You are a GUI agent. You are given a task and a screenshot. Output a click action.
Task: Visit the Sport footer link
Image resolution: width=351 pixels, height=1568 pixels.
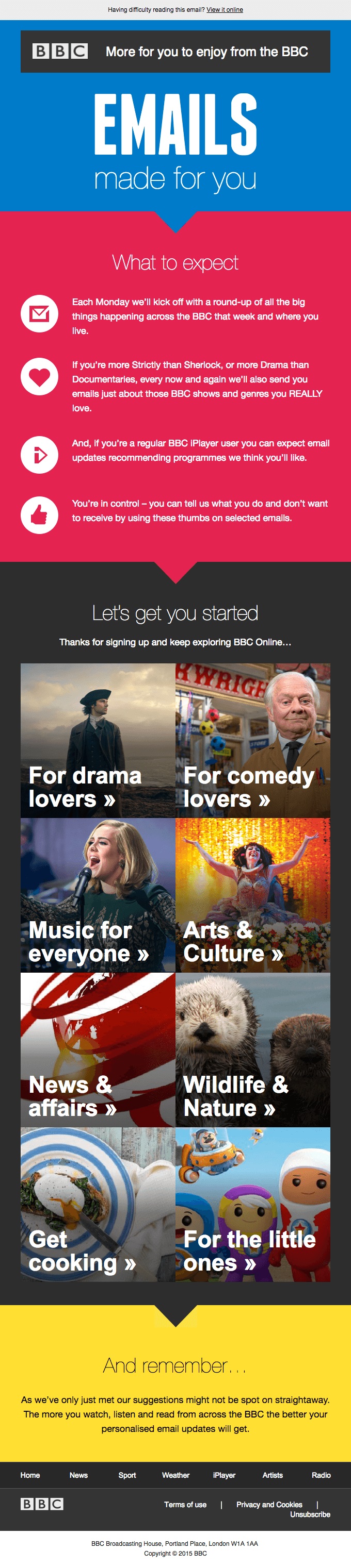click(x=127, y=1475)
